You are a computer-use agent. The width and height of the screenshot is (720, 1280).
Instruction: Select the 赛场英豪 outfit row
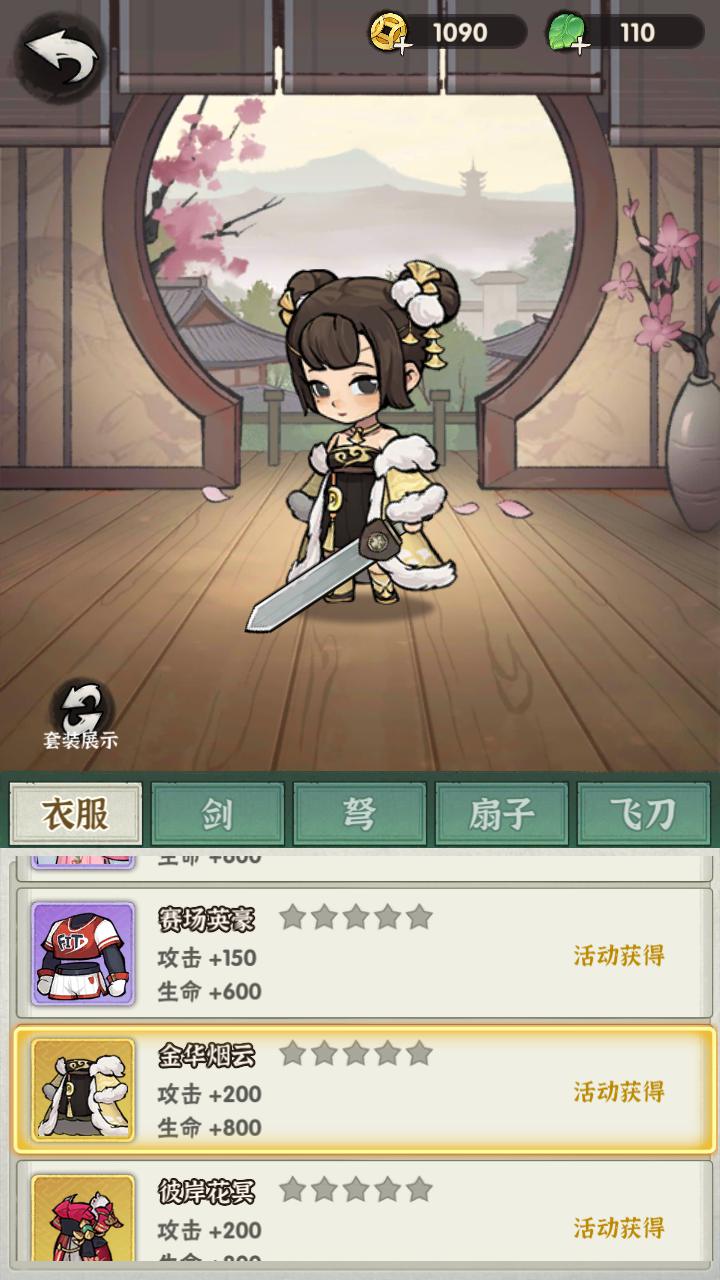tap(363, 954)
